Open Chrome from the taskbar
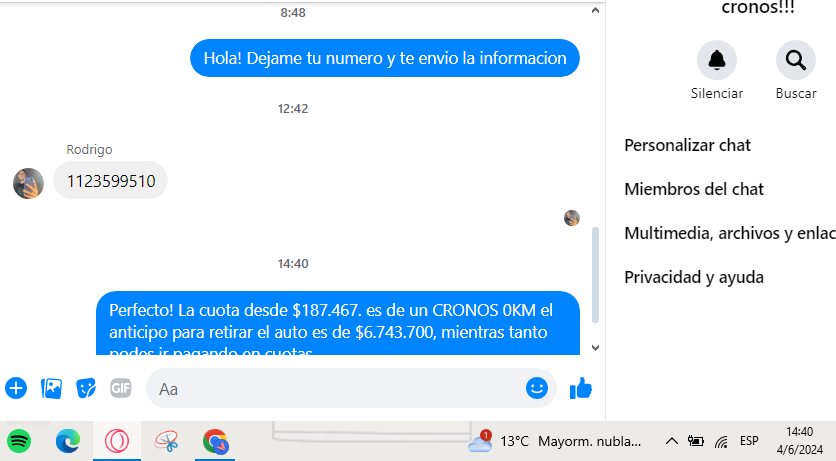 215,441
